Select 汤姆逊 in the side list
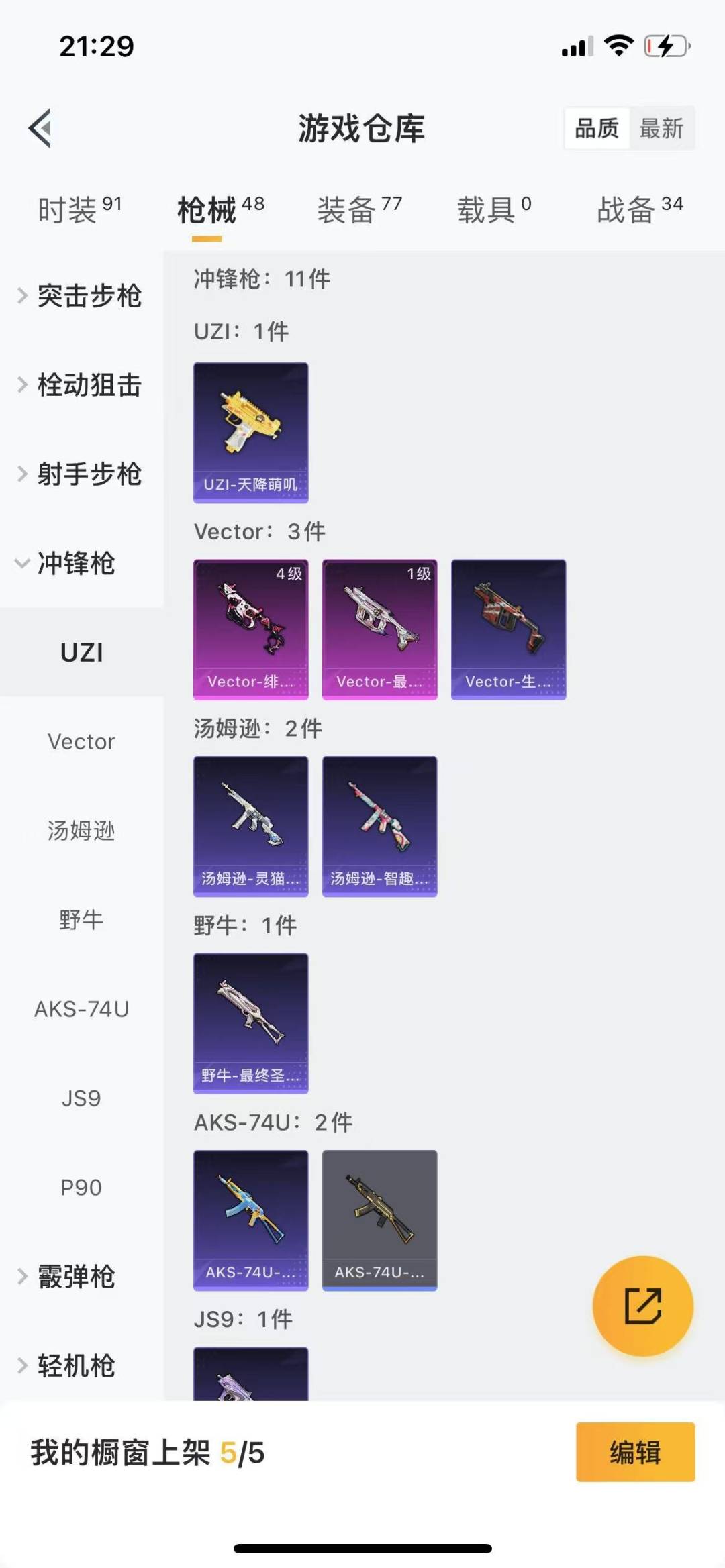 (81, 831)
